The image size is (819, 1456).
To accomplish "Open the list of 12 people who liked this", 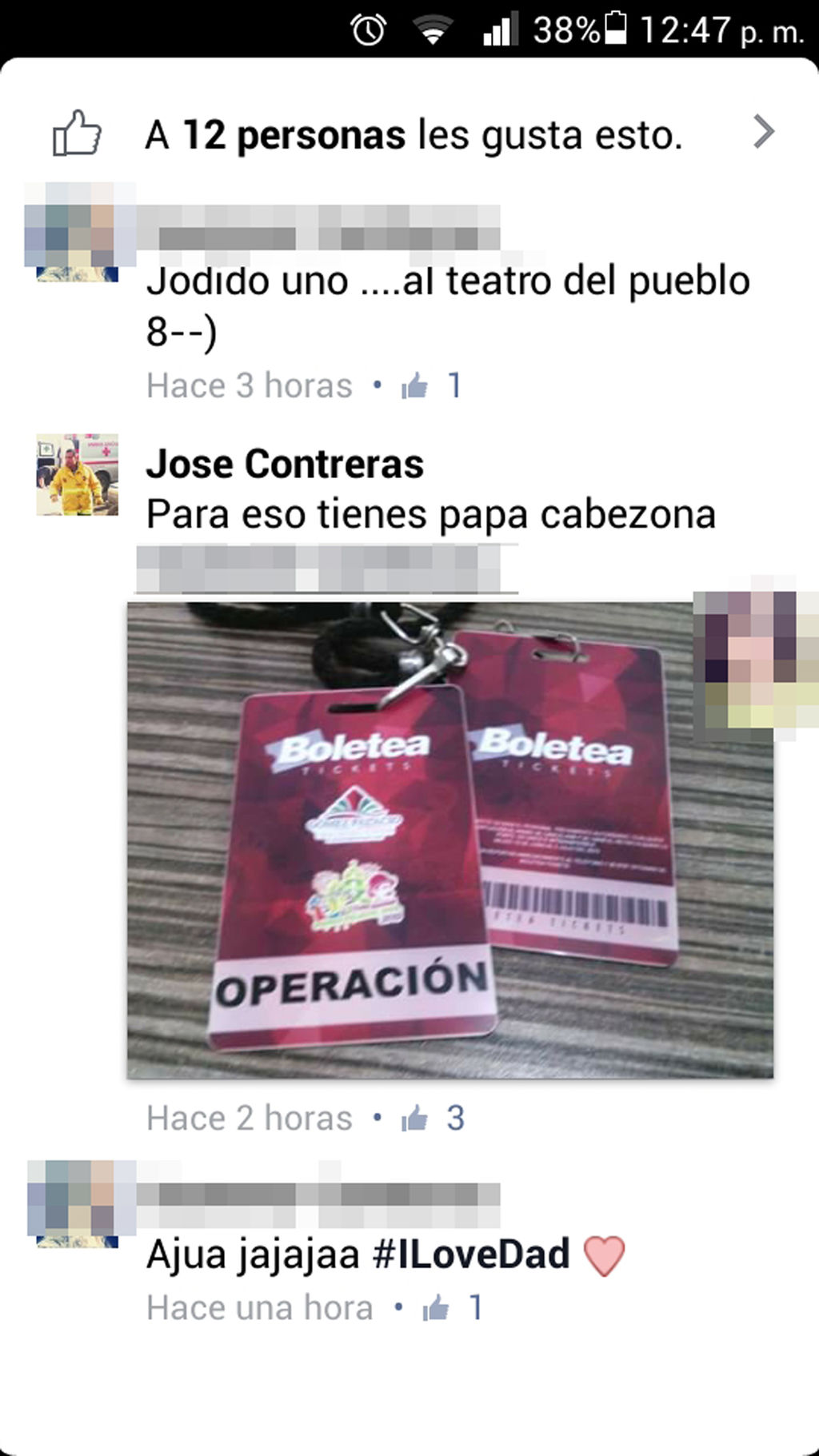I will (412, 134).
